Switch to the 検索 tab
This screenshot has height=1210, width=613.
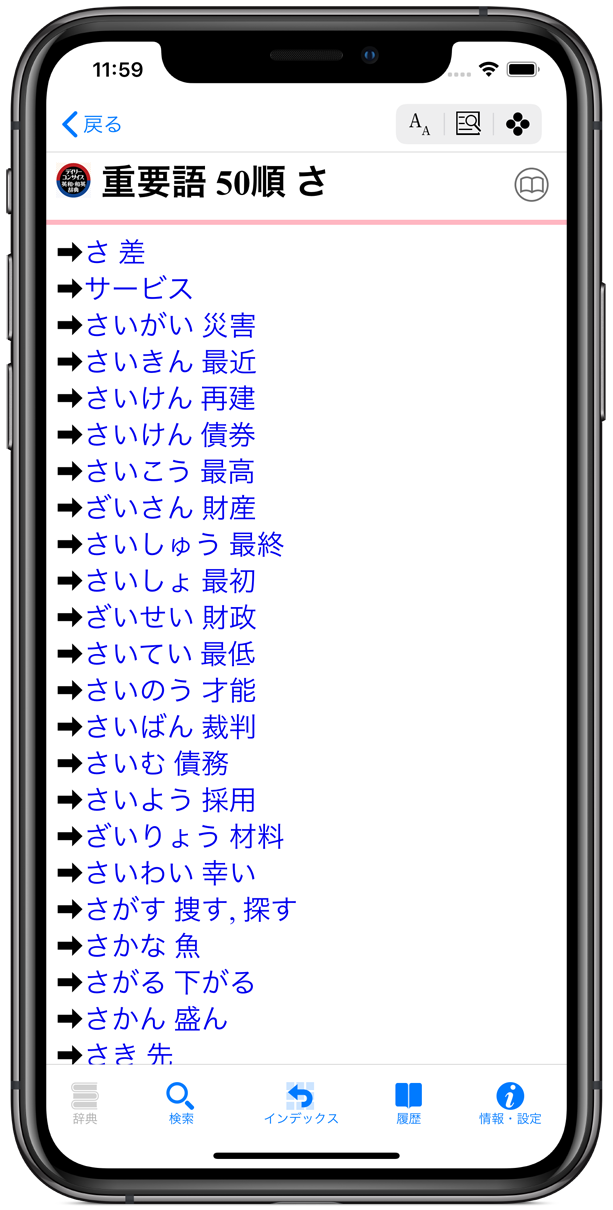(x=181, y=1104)
